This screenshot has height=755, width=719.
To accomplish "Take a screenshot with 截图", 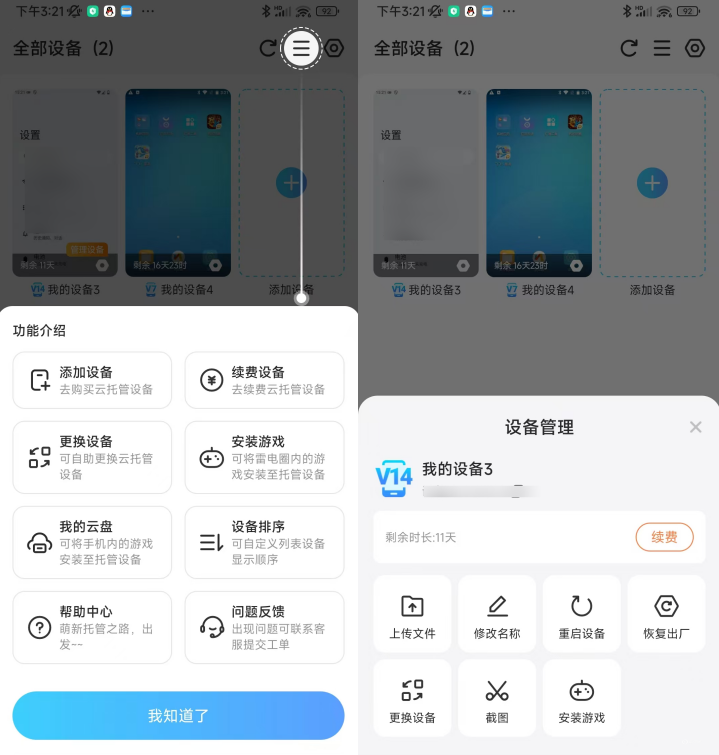I will 497,698.
